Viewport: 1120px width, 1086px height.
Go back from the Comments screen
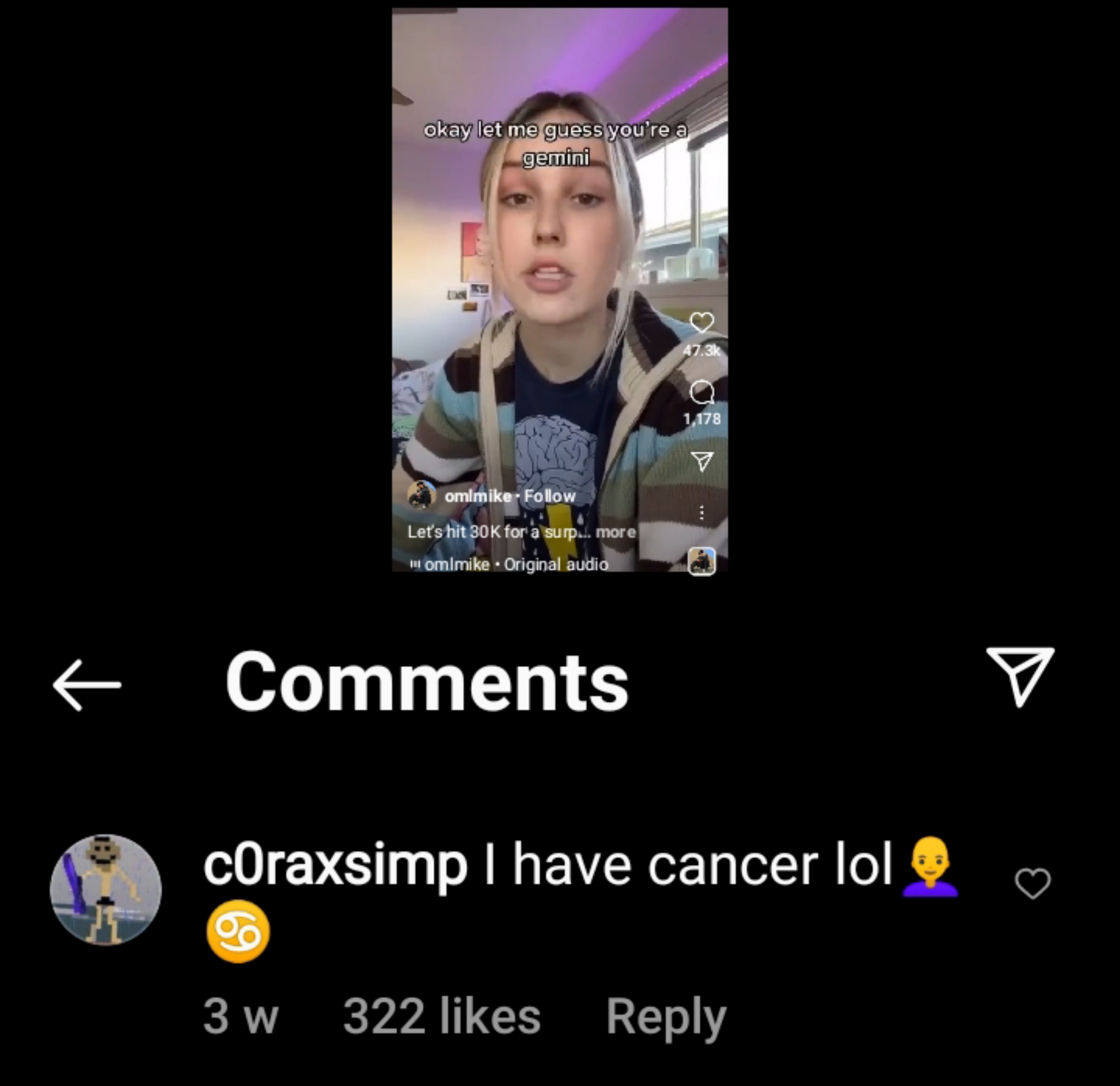pyautogui.click(x=87, y=684)
